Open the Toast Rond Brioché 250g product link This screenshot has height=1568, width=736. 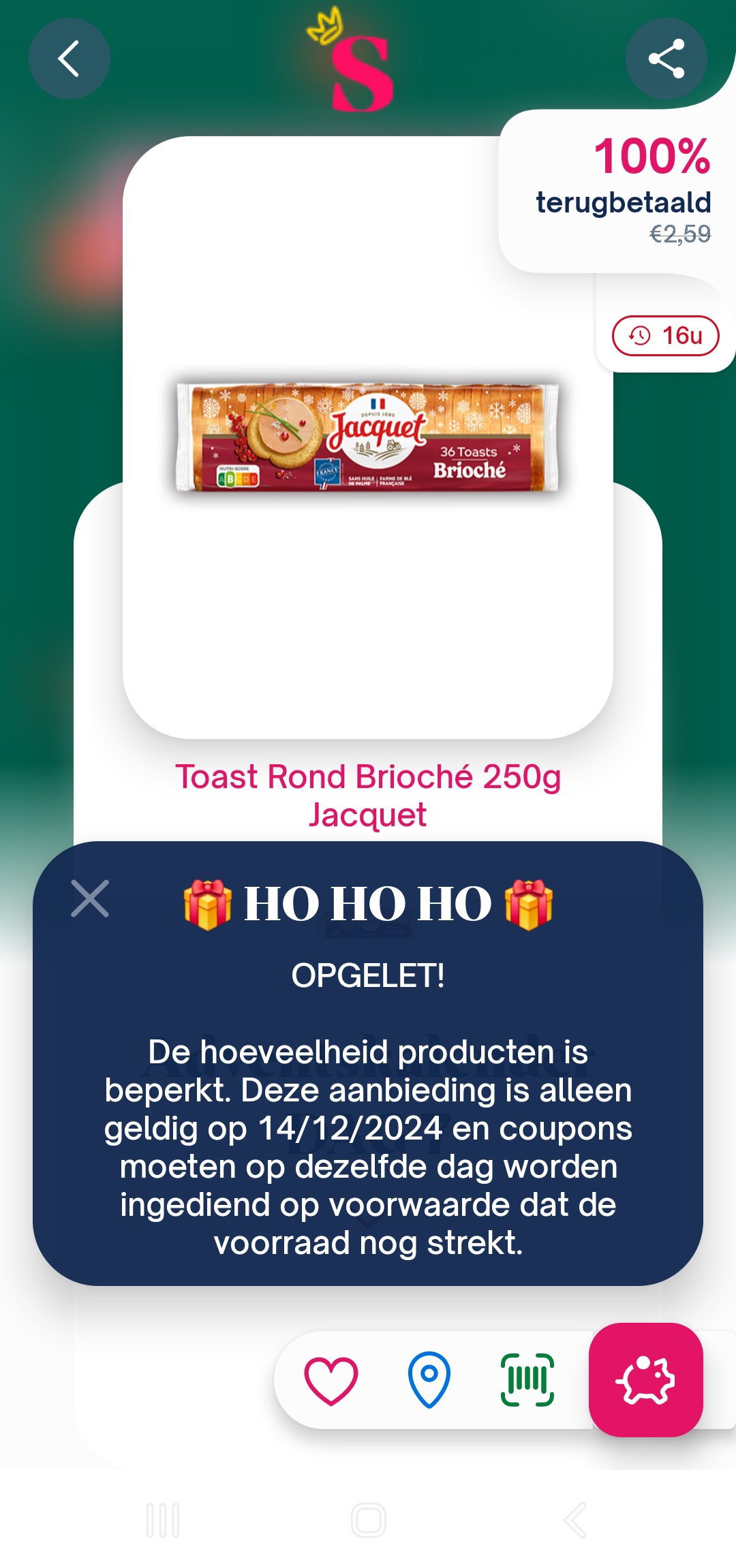coord(369,796)
